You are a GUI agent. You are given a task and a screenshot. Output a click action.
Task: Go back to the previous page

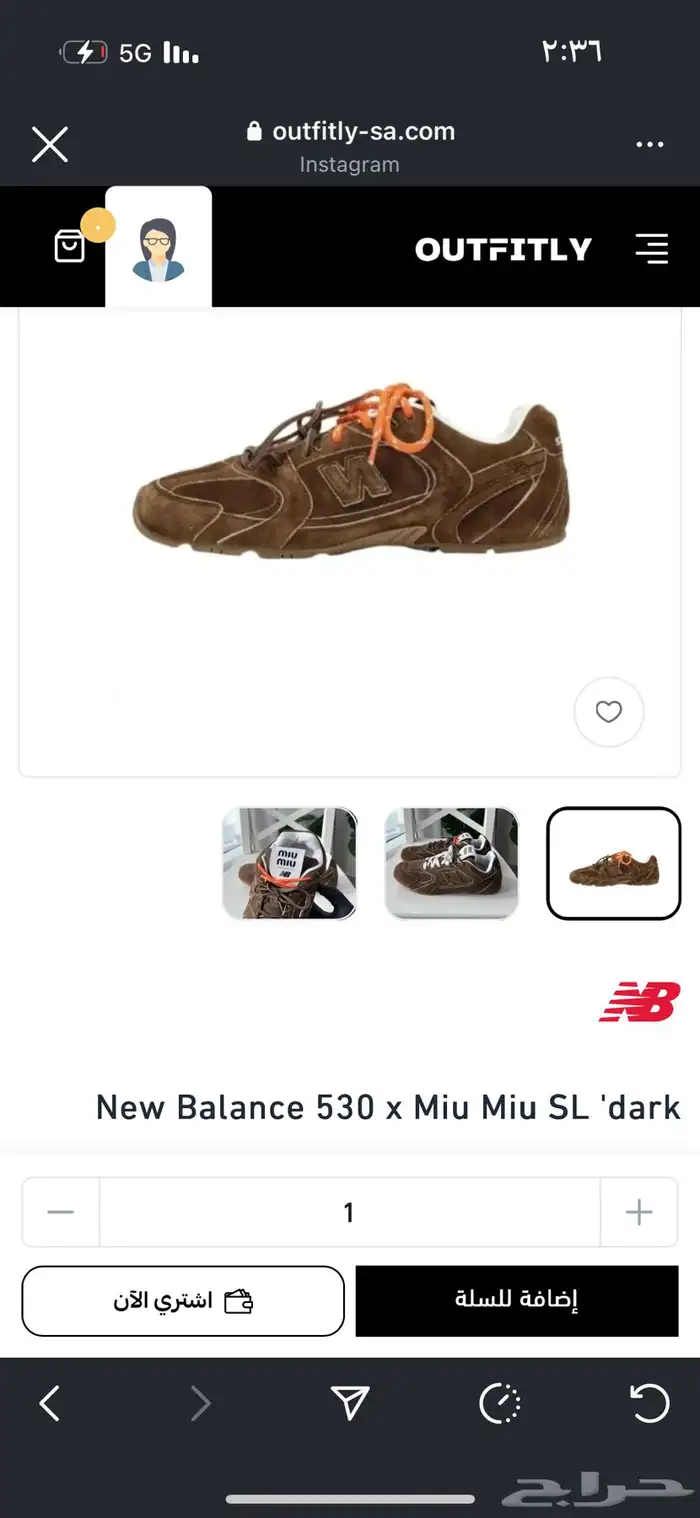(50, 1404)
